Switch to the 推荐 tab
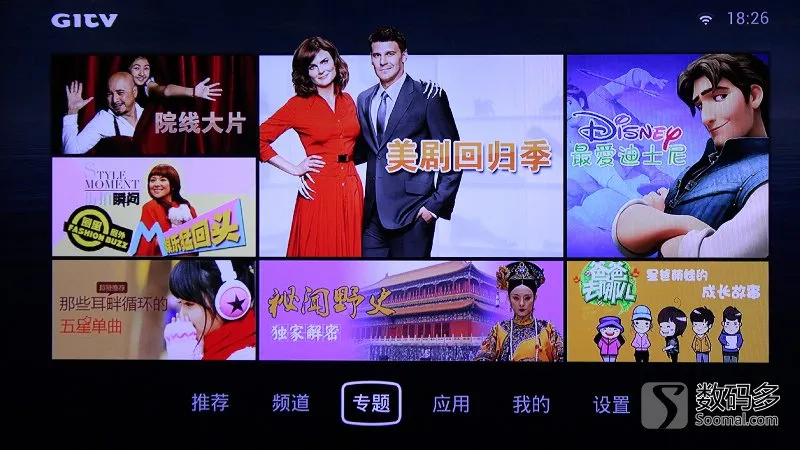 (210, 404)
